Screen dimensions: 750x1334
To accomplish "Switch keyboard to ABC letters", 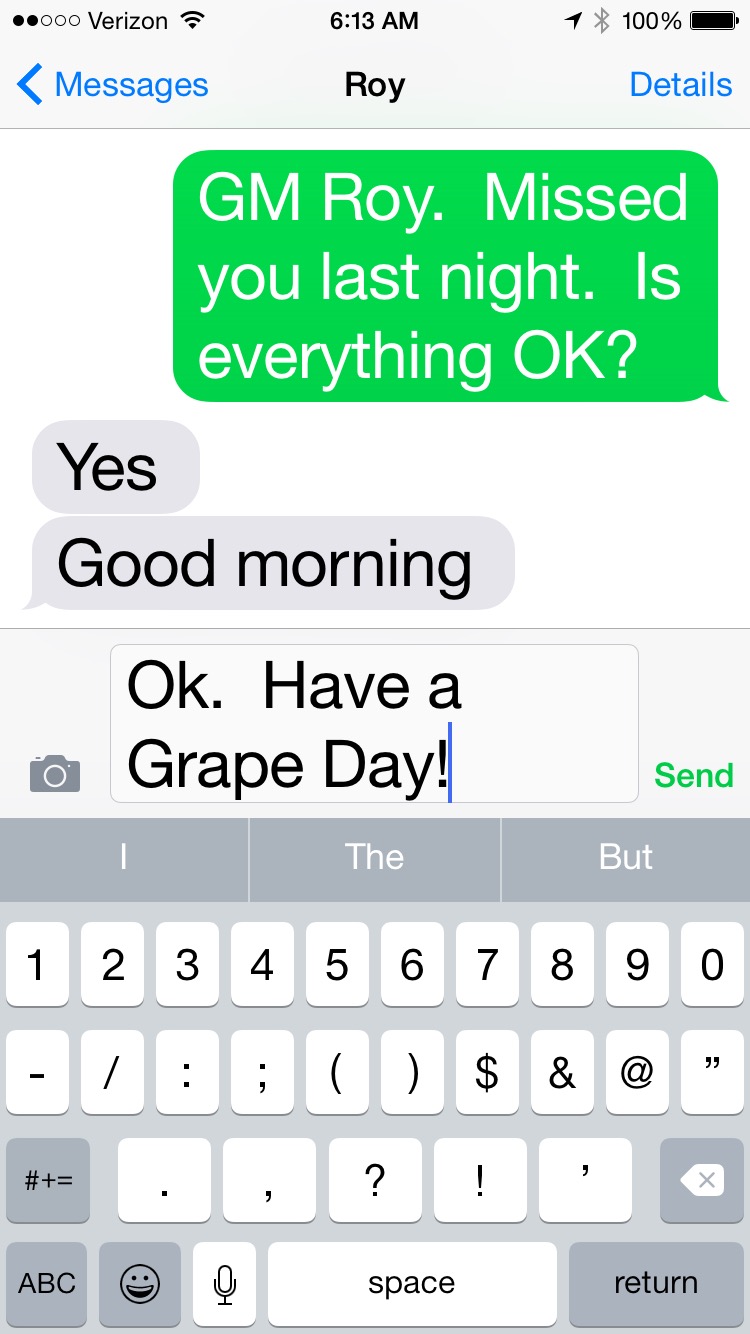I will [x=47, y=1283].
